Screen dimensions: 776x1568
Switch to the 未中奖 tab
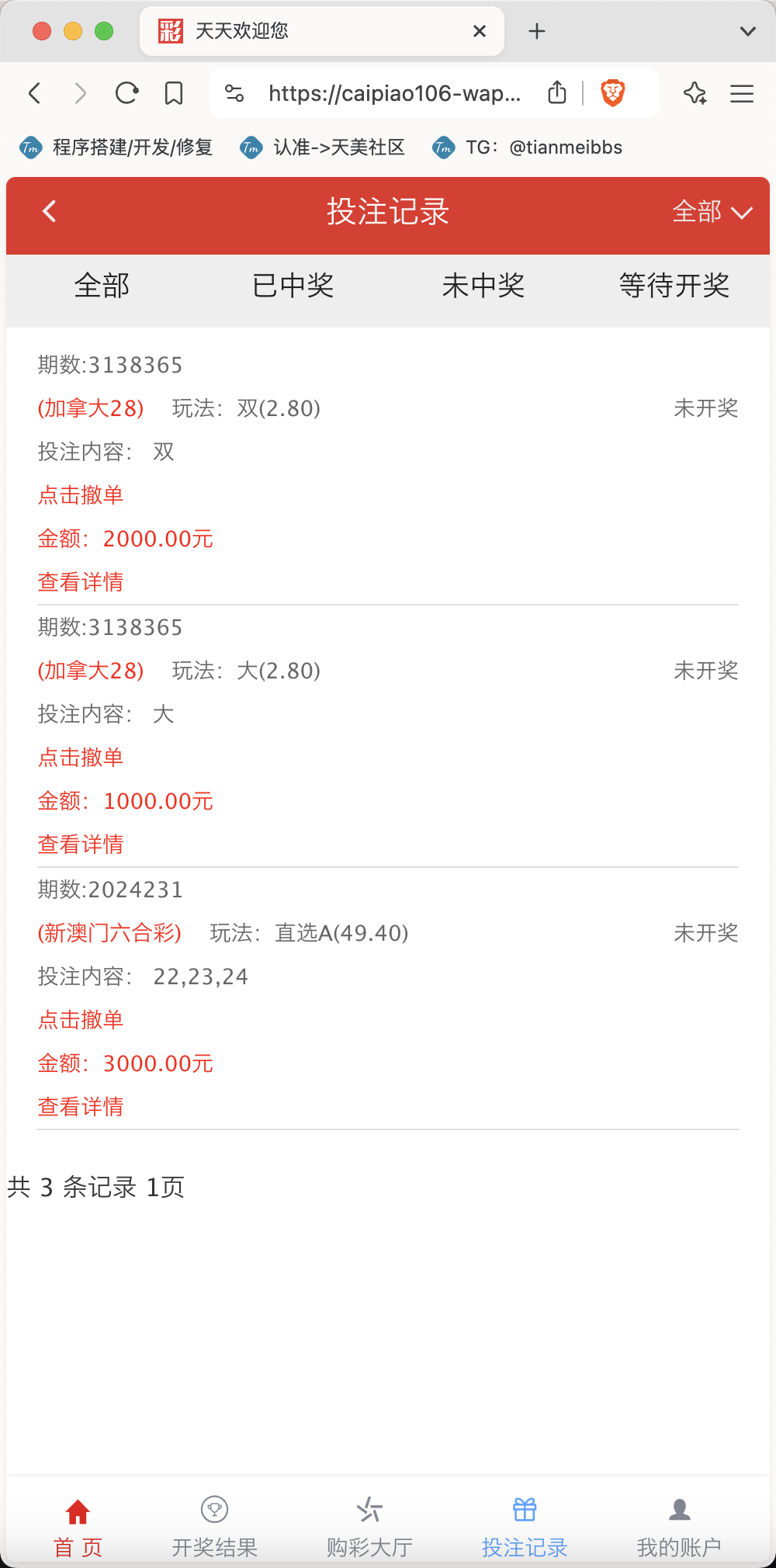click(483, 286)
